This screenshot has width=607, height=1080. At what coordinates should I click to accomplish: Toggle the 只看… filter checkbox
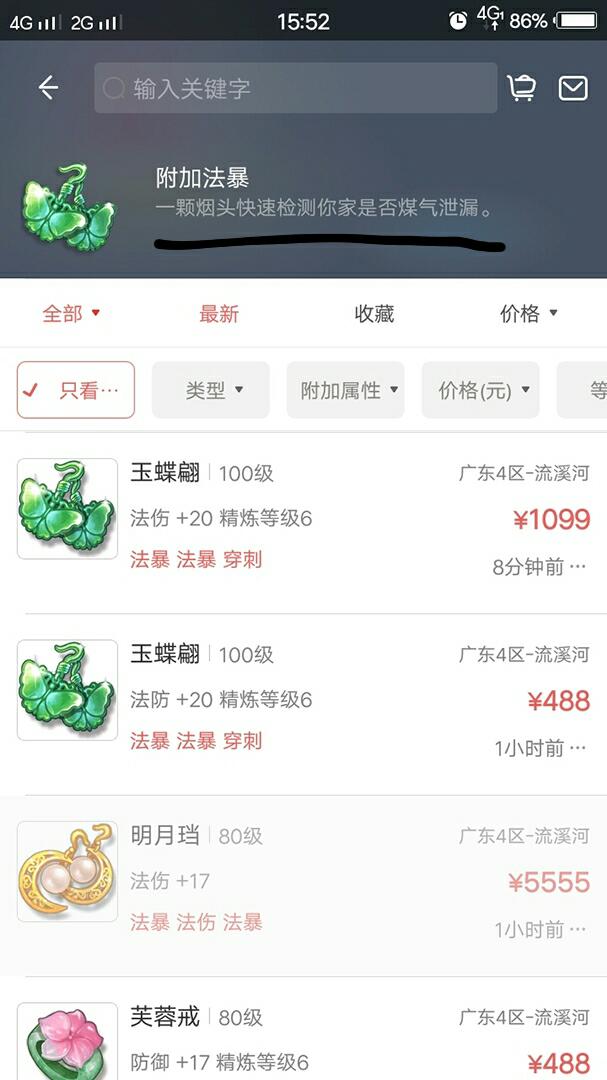pyautogui.click(x=76, y=390)
